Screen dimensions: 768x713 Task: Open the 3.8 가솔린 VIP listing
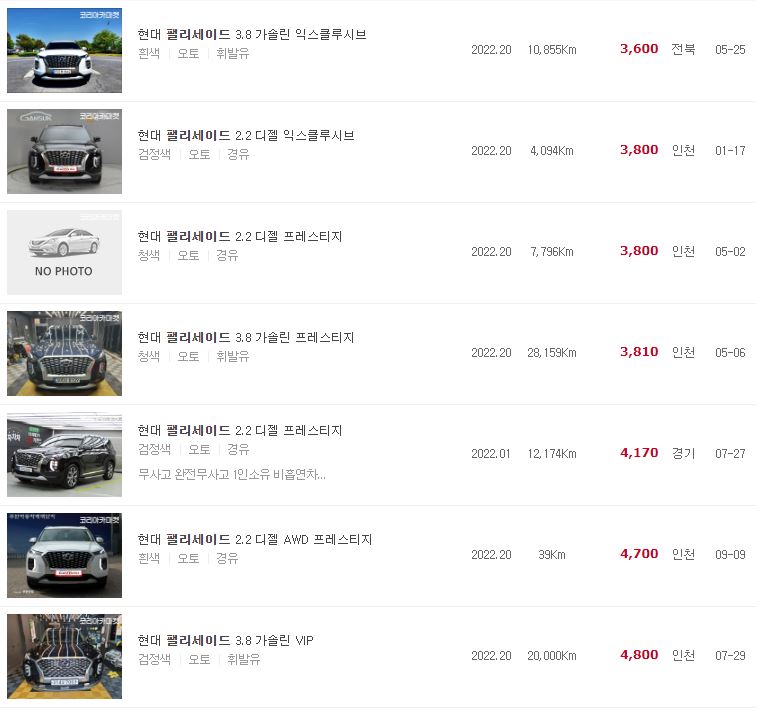[x=225, y=641]
